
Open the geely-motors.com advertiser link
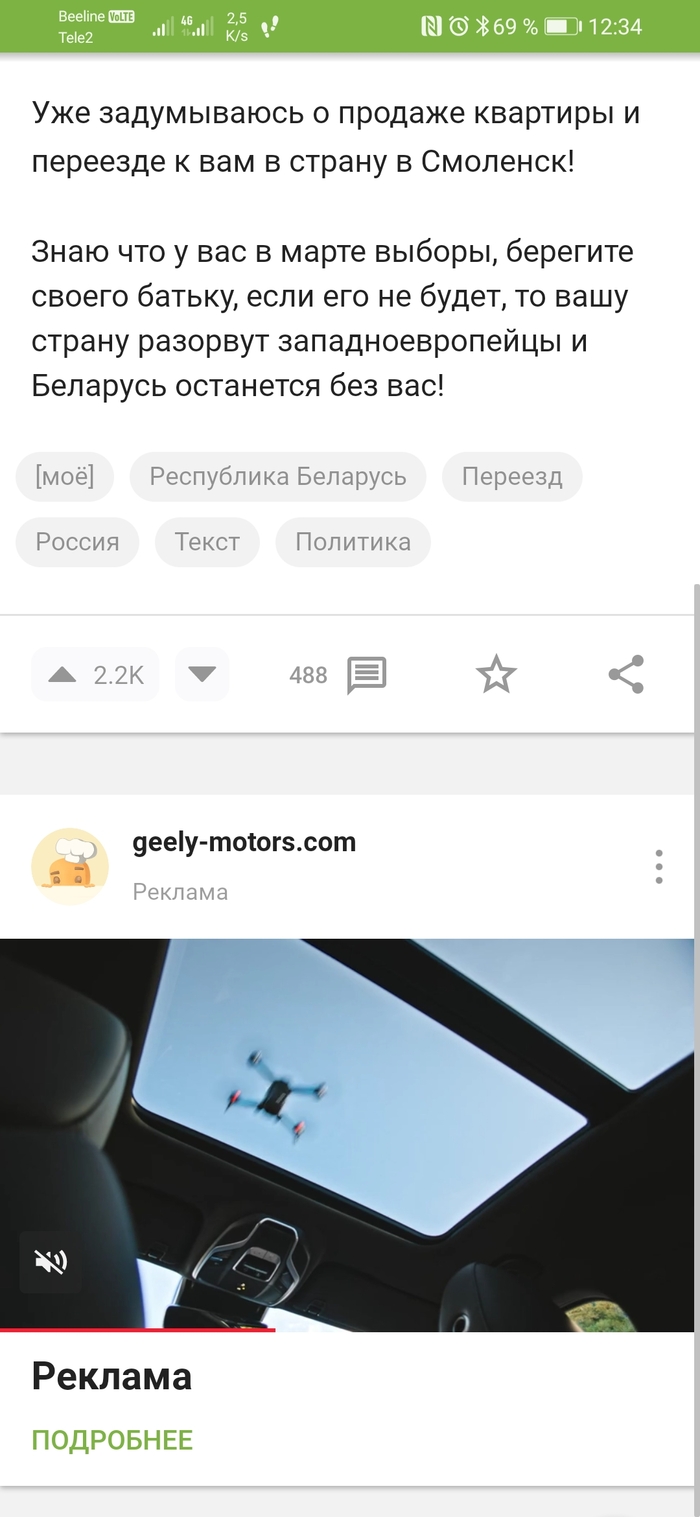pyautogui.click(x=244, y=842)
